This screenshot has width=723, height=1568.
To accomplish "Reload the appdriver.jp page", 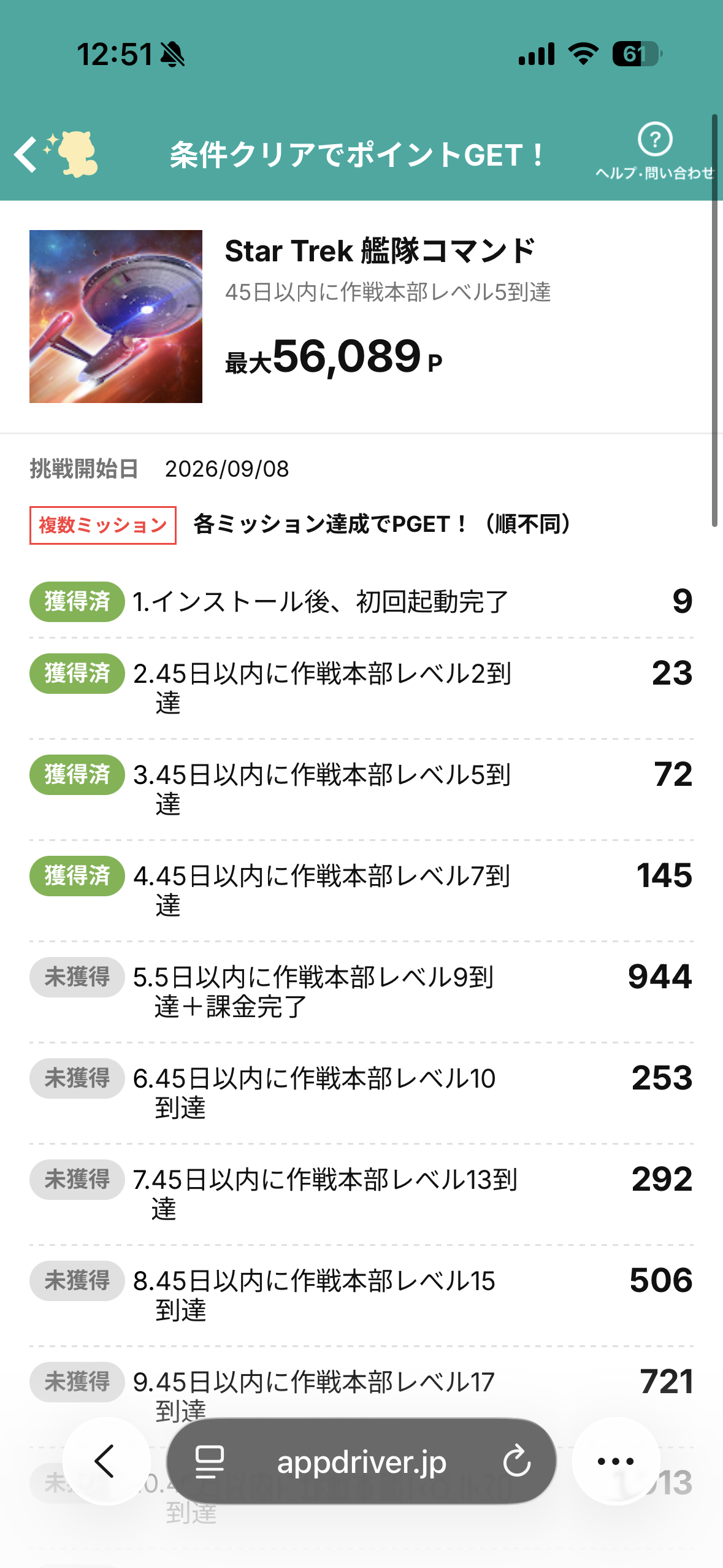I will [x=517, y=1461].
